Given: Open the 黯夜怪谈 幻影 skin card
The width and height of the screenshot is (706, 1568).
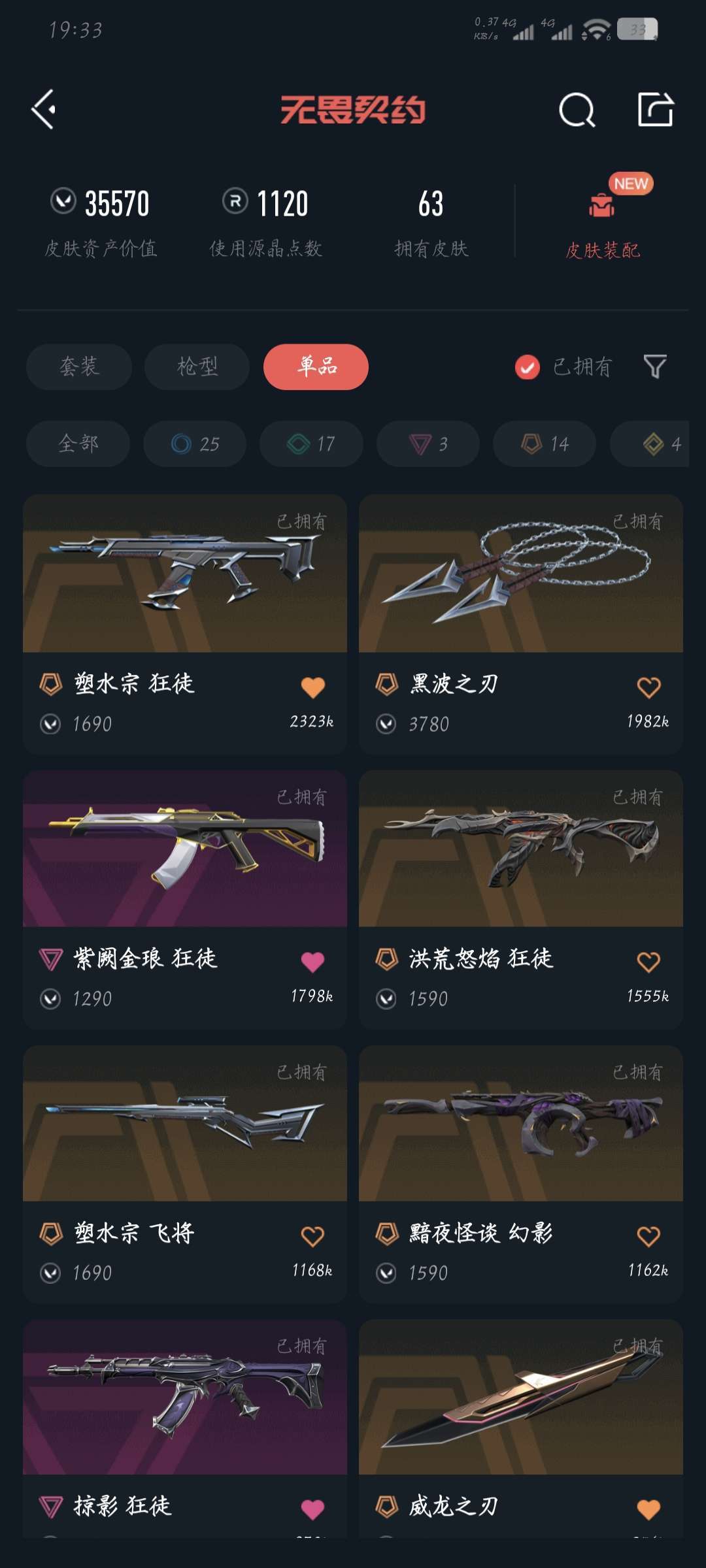Looking at the screenshot, I should tap(521, 1174).
